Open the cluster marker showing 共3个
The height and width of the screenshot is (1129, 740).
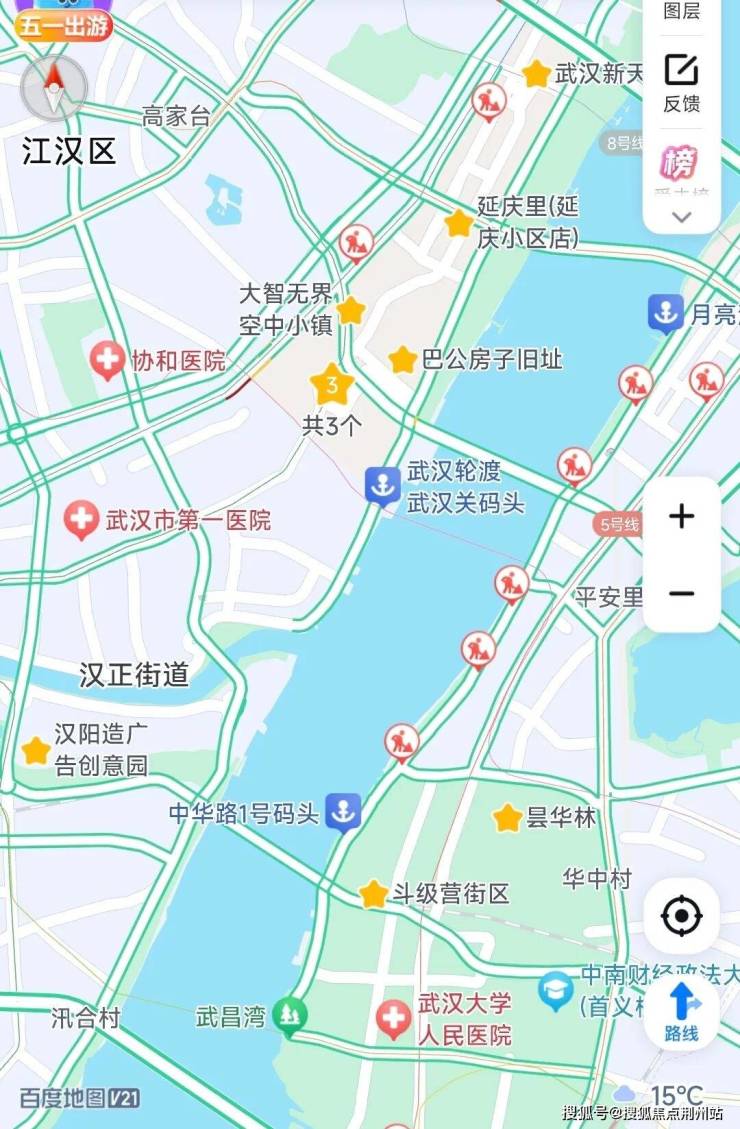[332, 385]
